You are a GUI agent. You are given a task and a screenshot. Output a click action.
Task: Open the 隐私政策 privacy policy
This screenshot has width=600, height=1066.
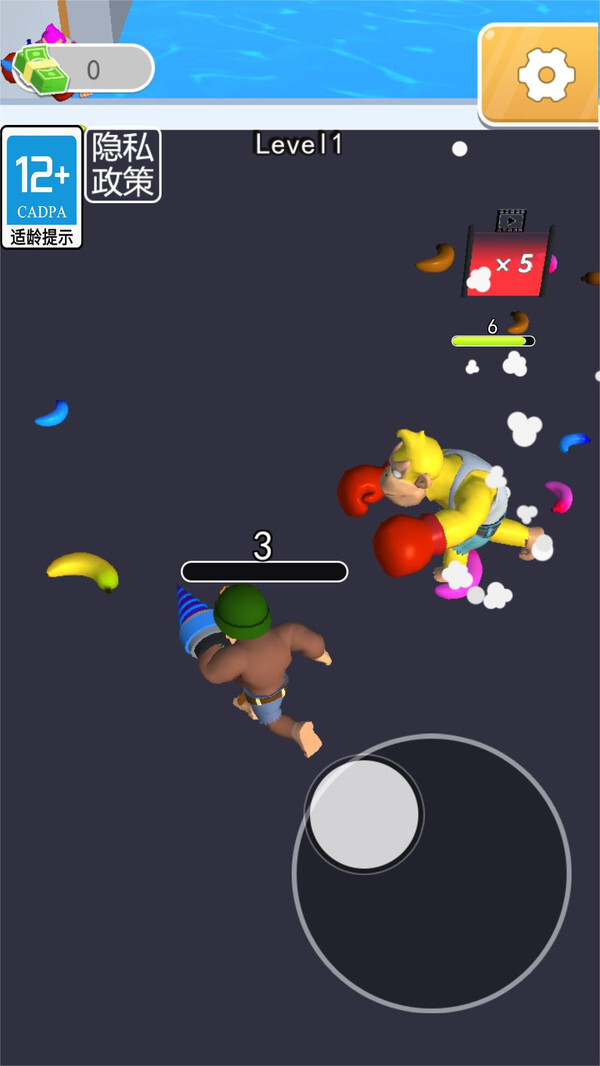[123, 165]
